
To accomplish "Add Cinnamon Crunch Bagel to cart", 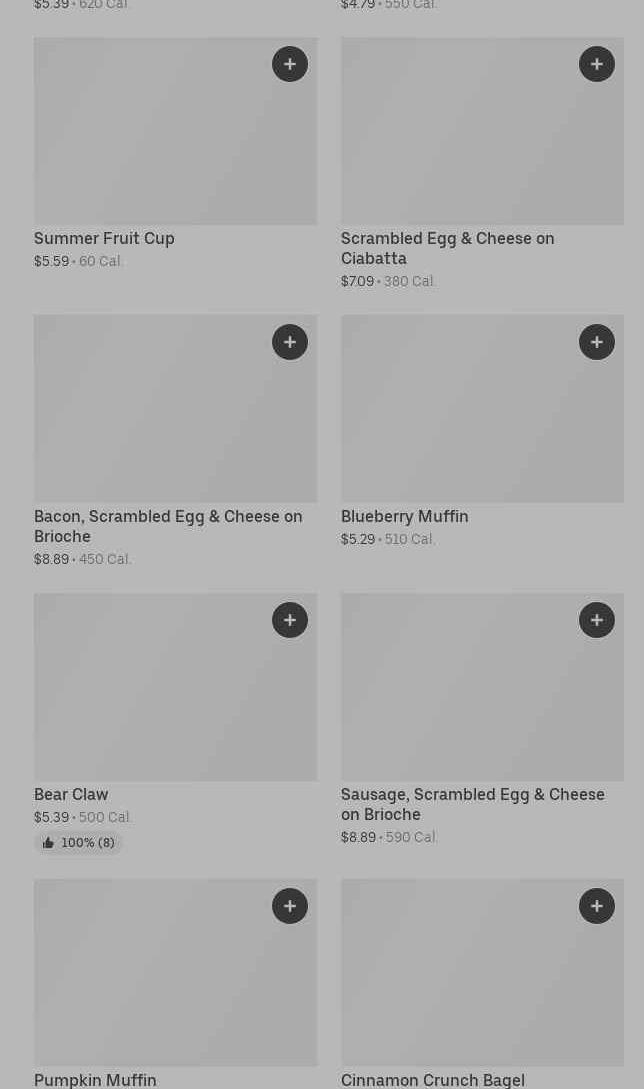I will 597,906.
